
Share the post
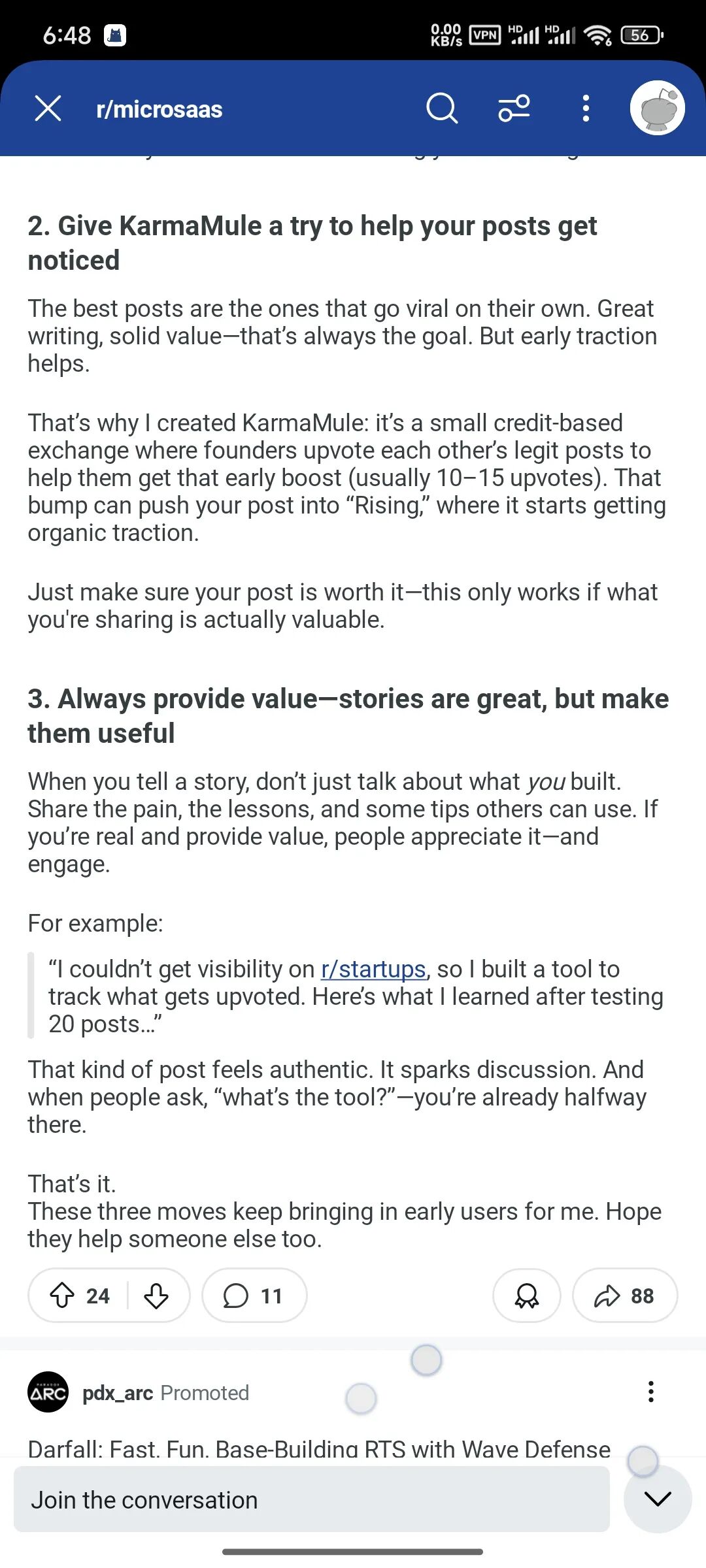(x=624, y=1296)
